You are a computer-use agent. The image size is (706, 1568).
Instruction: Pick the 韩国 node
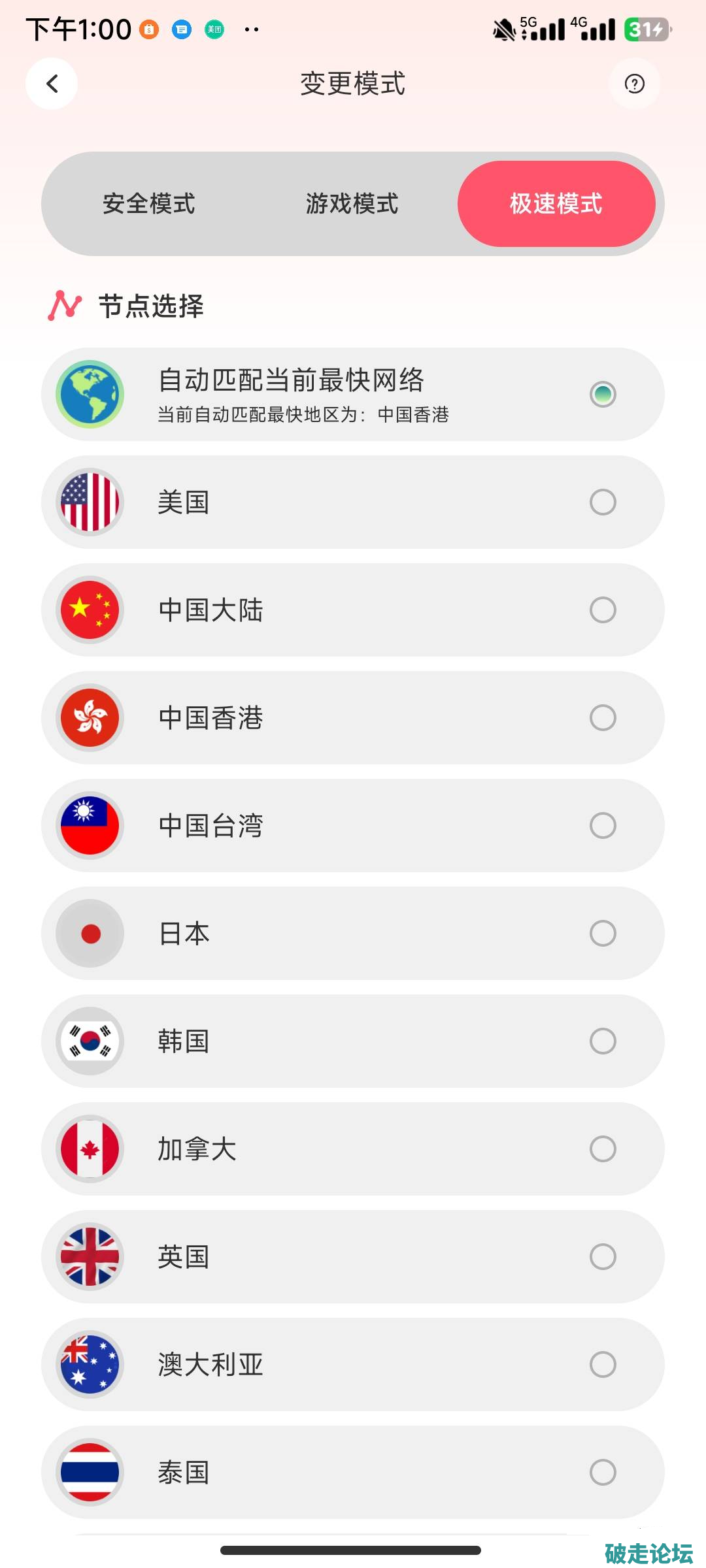pyautogui.click(x=353, y=1041)
